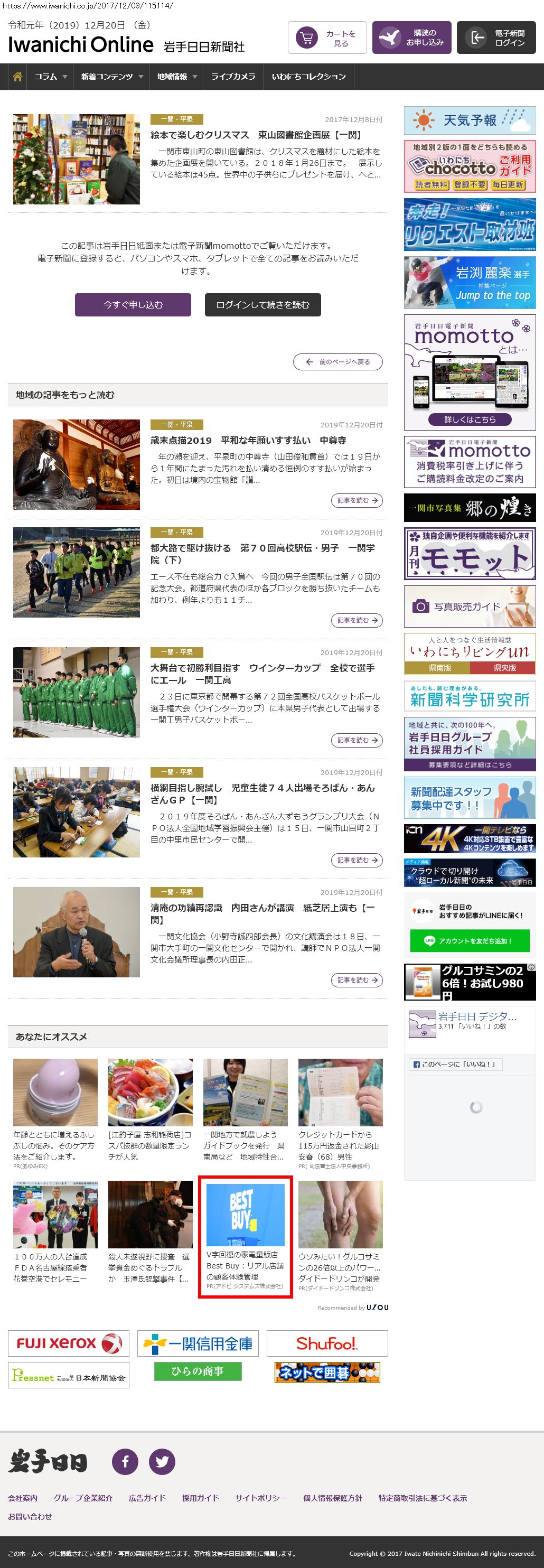Tap 今すぐ申し込む button
This screenshot has height=1568, width=544.
coord(133,305)
